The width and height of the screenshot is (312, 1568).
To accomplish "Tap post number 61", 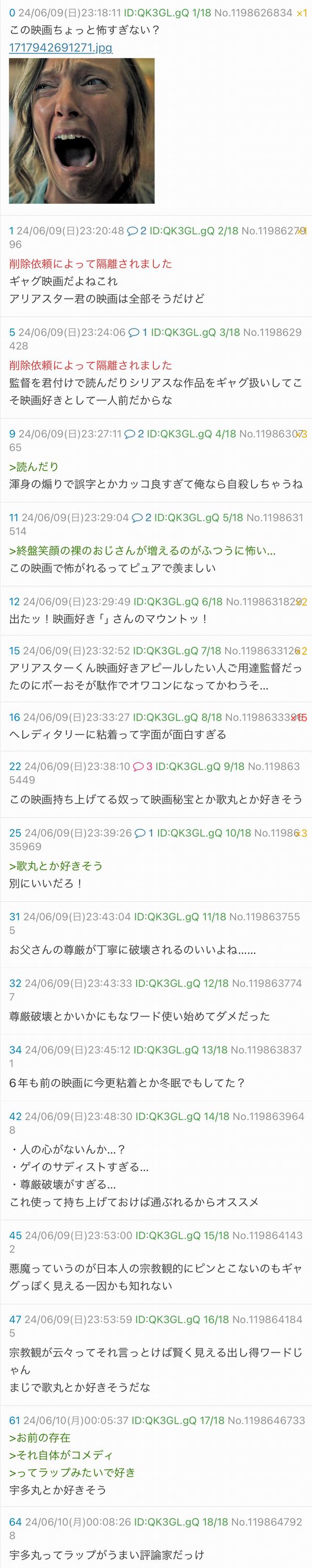I will 15,1420.
